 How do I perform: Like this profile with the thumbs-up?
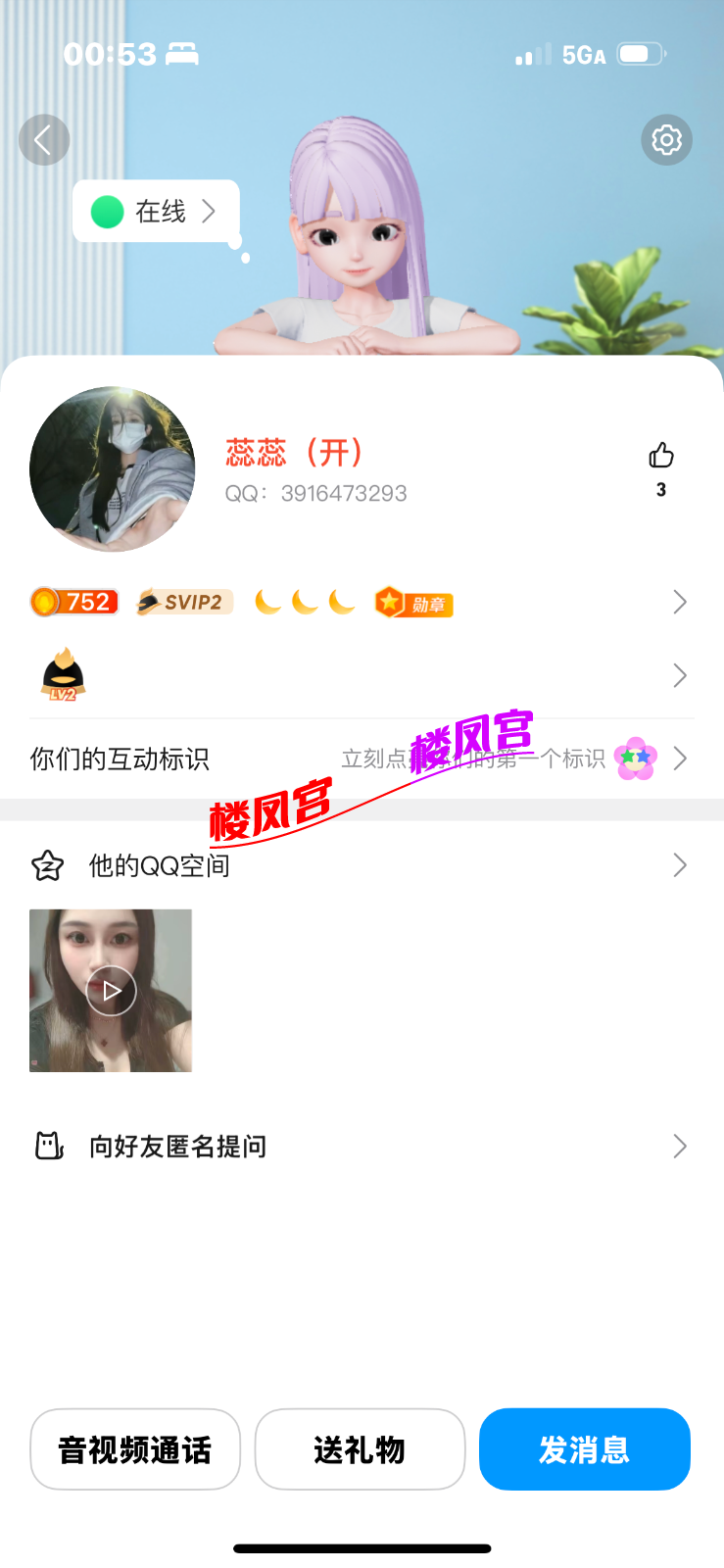coord(661,457)
